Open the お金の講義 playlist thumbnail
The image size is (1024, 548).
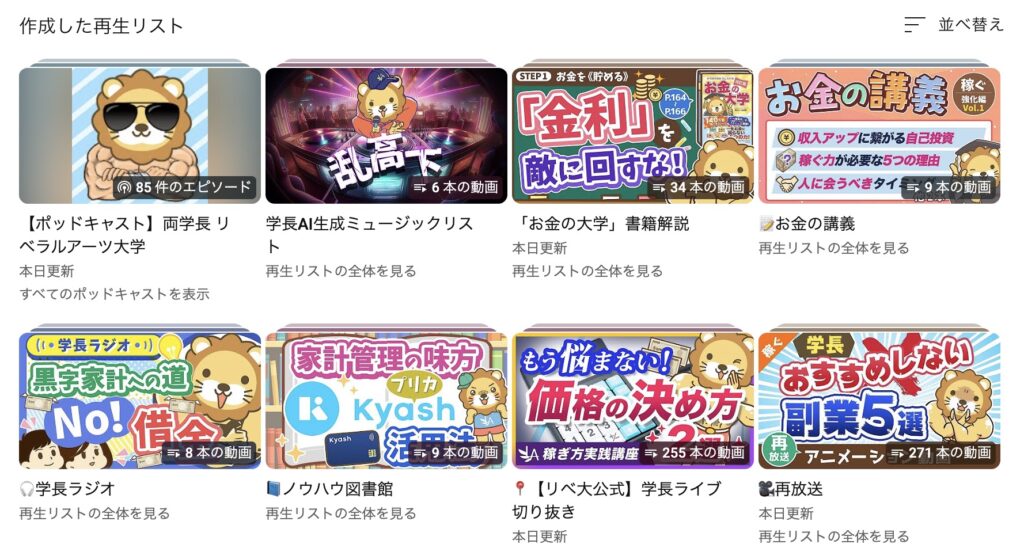pyautogui.click(x=879, y=135)
